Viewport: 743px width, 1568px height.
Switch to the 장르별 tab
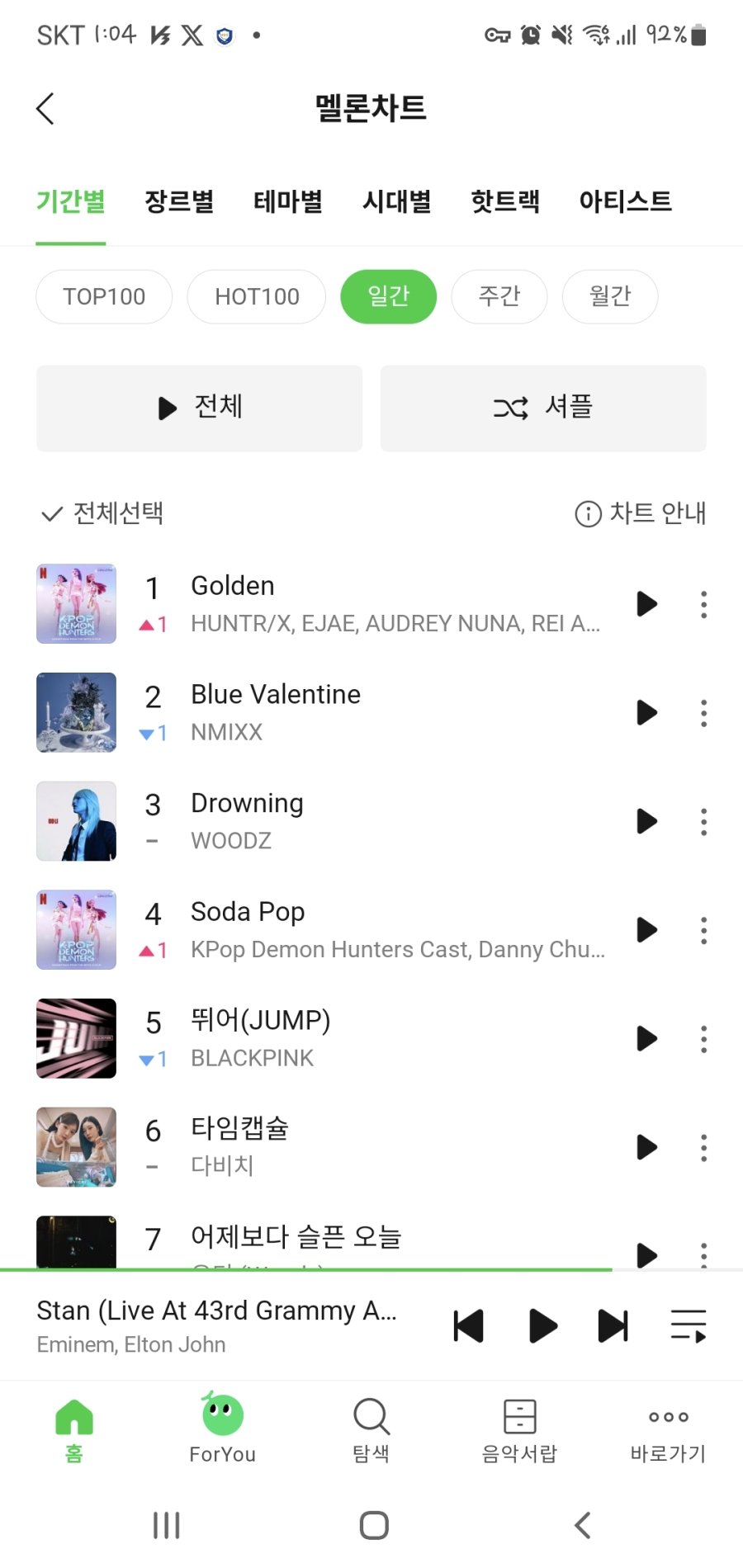179,201
